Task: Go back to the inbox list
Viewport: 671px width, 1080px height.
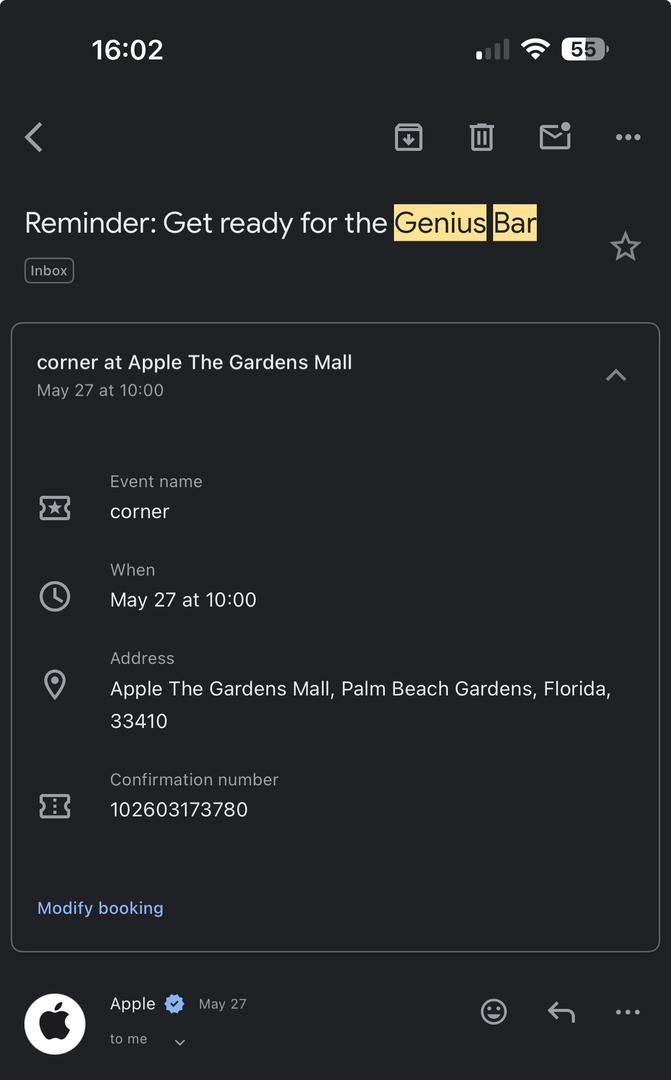Action: 34,137
